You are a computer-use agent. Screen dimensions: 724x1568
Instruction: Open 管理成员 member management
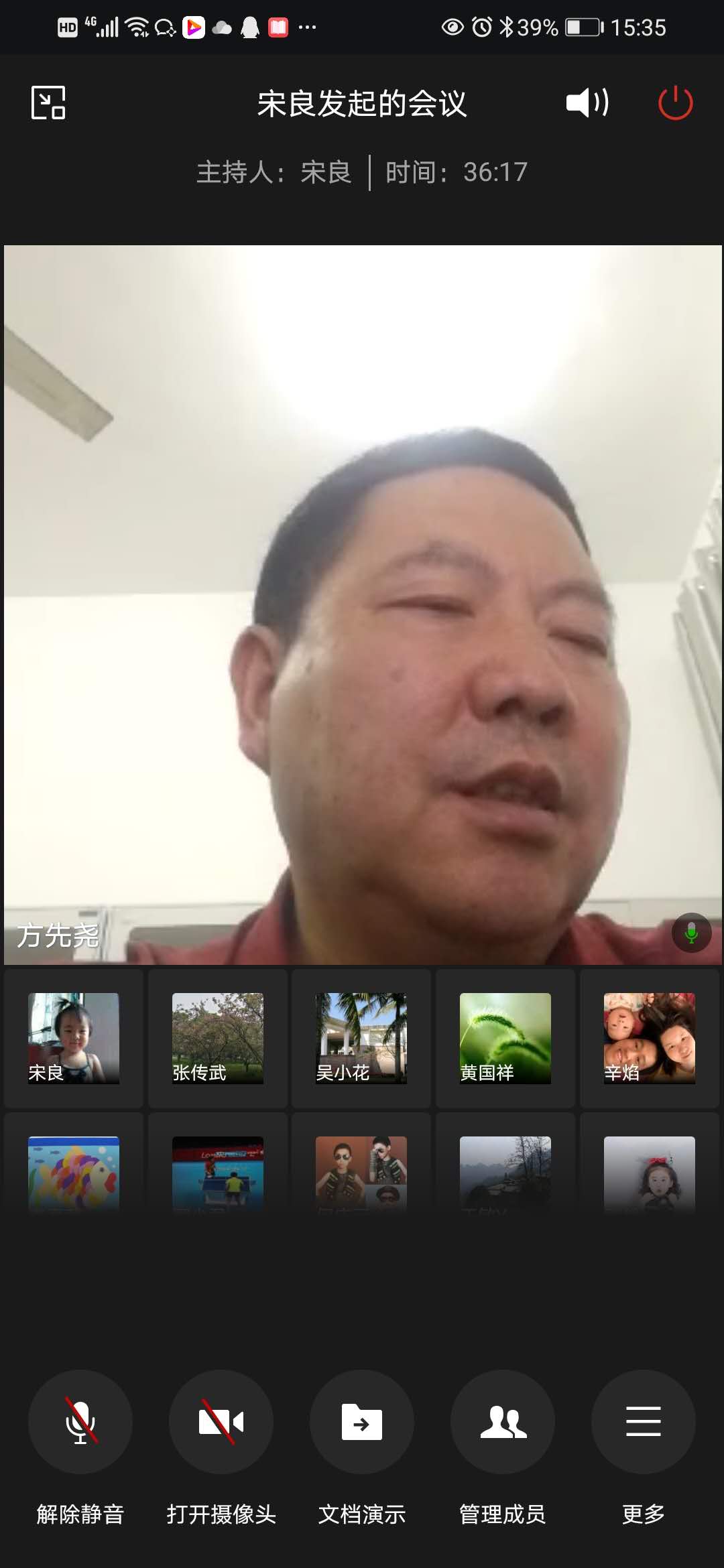coord(503,1421)
